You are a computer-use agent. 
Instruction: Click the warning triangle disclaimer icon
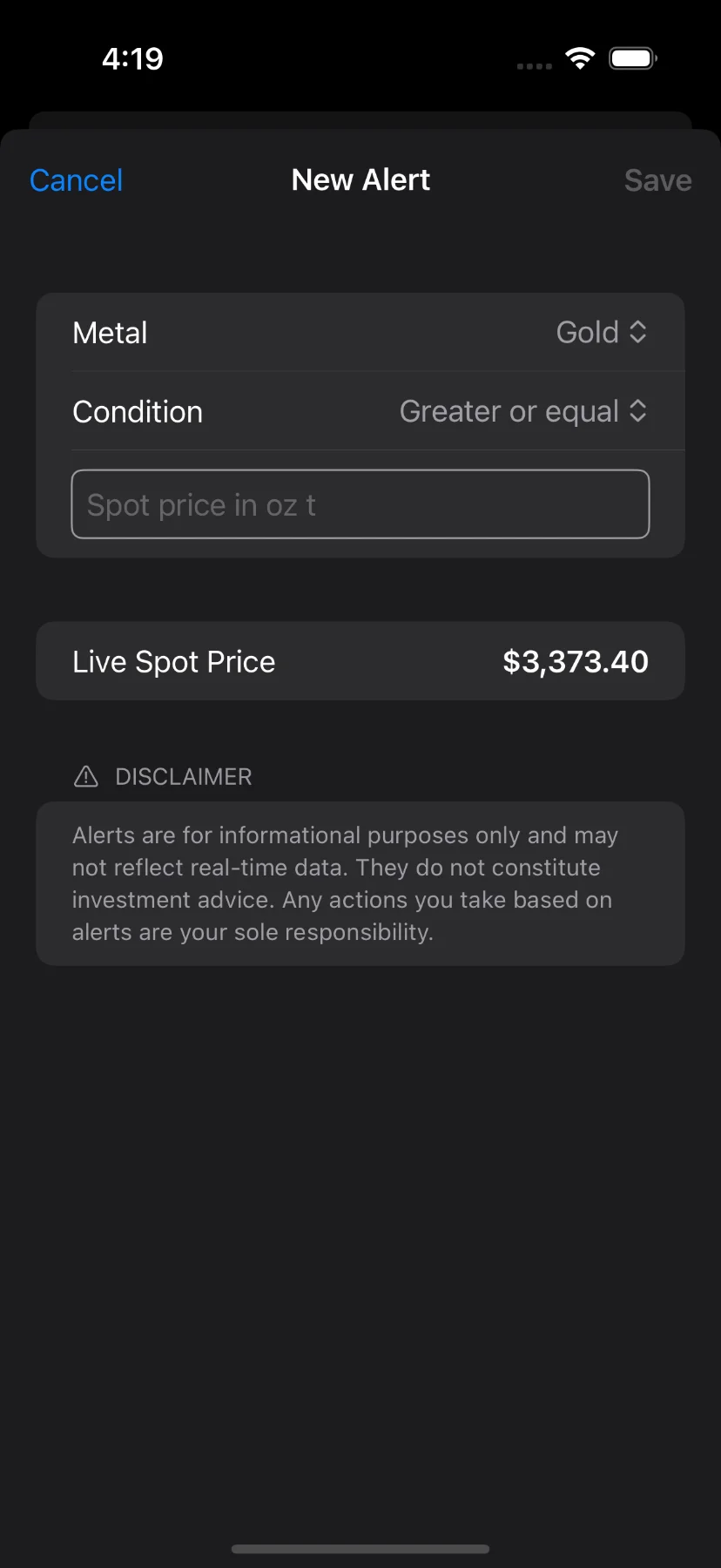point(86,775)
